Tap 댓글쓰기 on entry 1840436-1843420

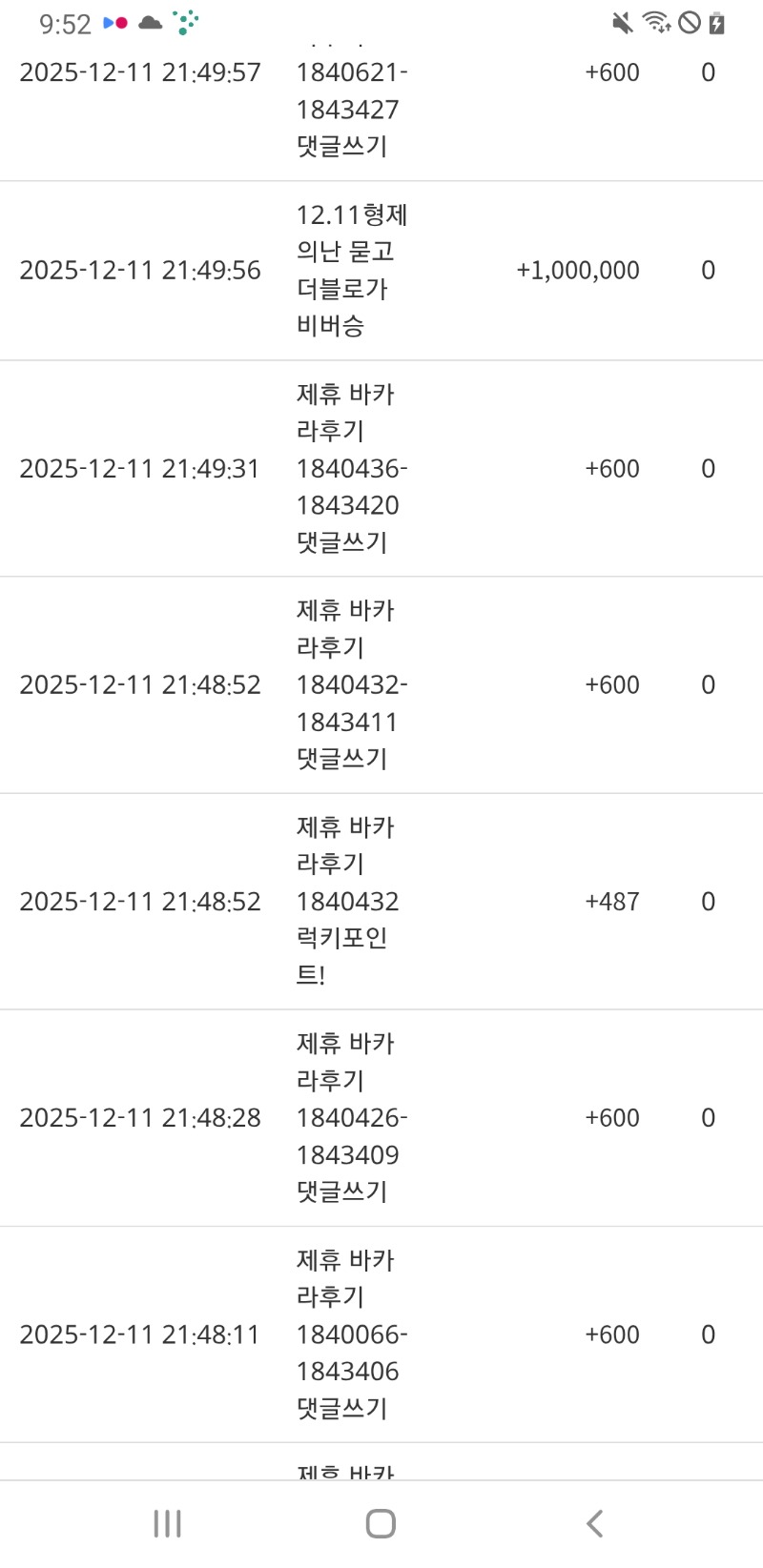[342, 543]
